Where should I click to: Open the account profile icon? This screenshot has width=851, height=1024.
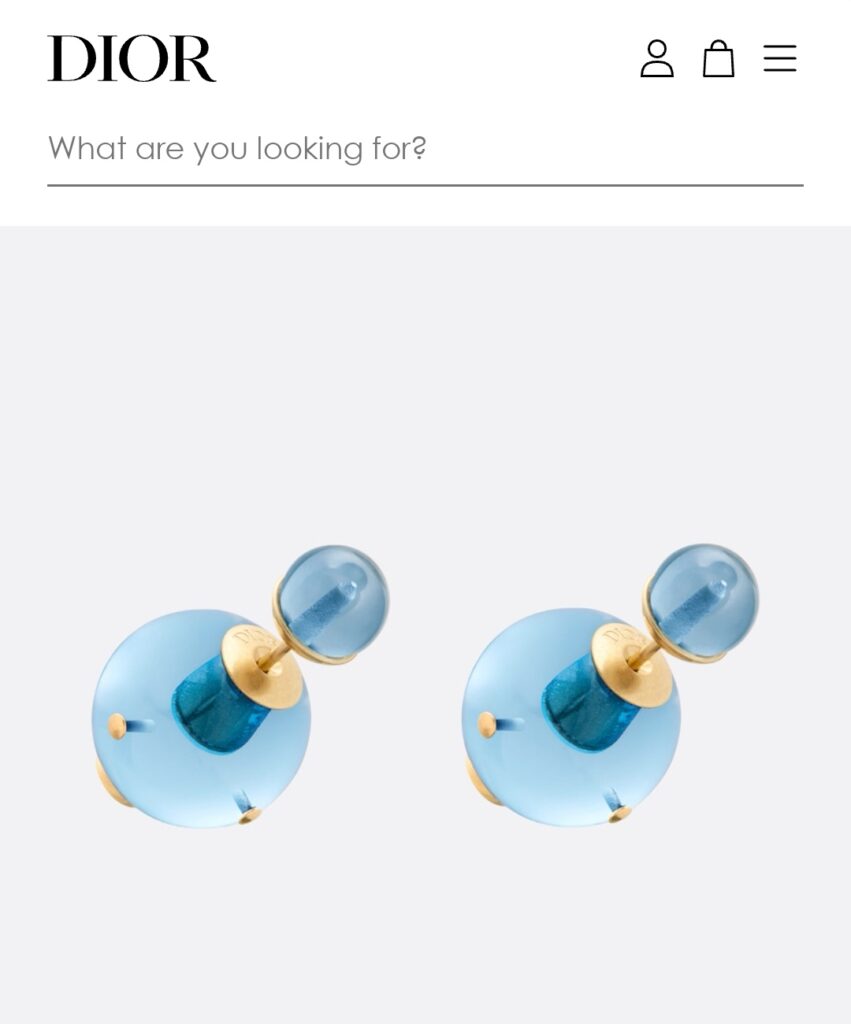(657, 59)
